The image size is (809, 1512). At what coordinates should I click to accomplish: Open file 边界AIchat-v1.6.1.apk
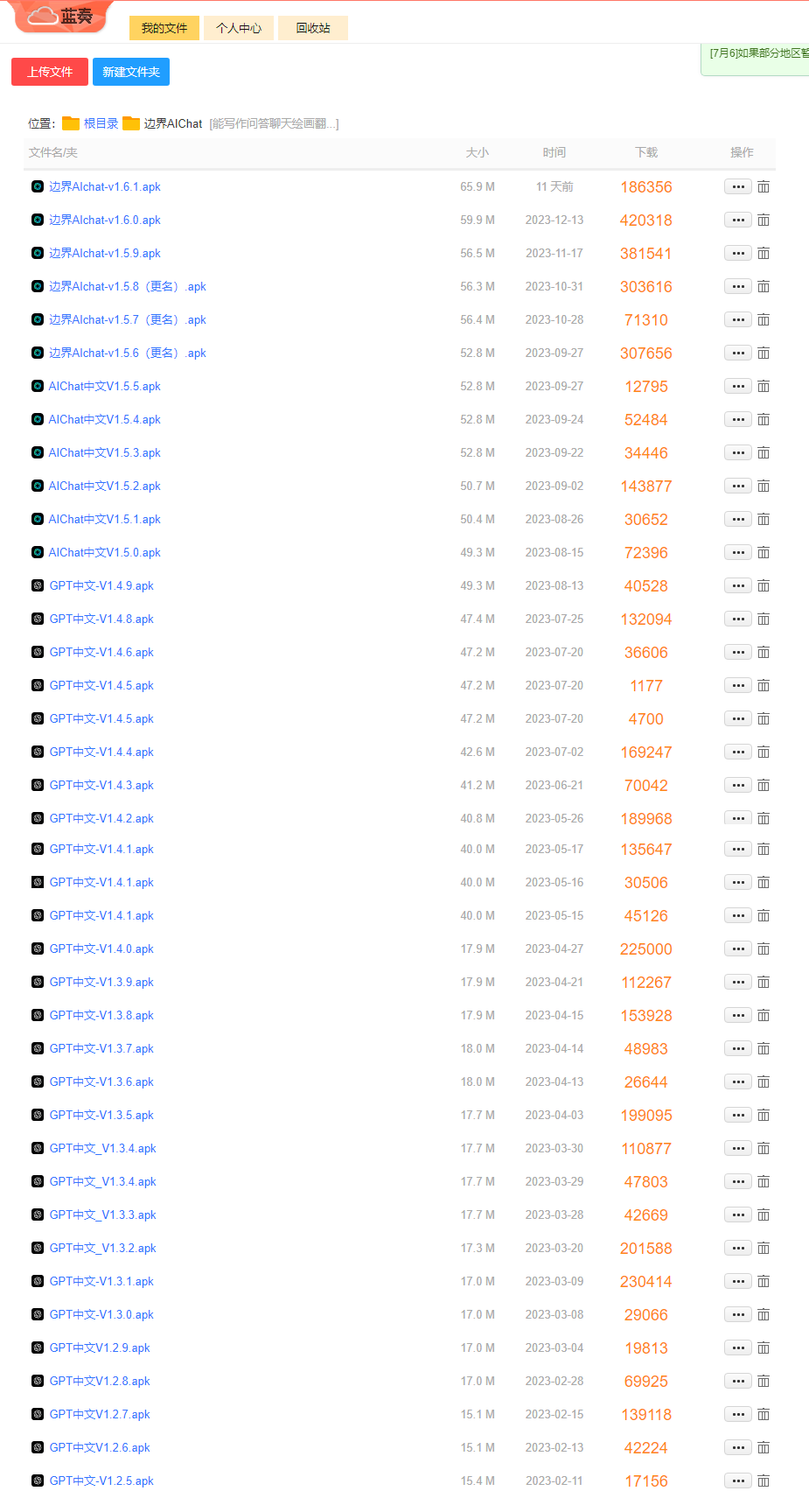coord(104,186)
